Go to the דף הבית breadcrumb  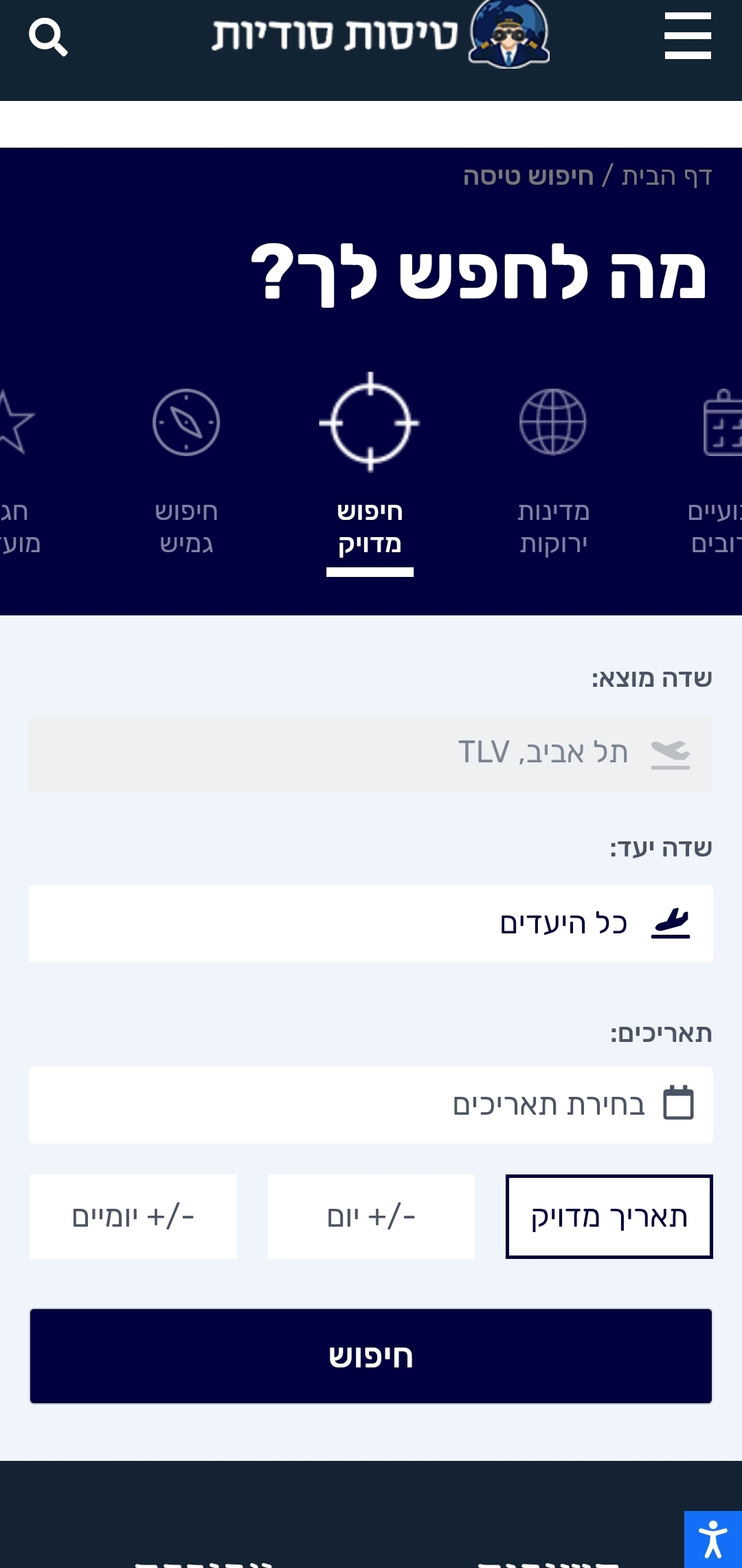666,177
